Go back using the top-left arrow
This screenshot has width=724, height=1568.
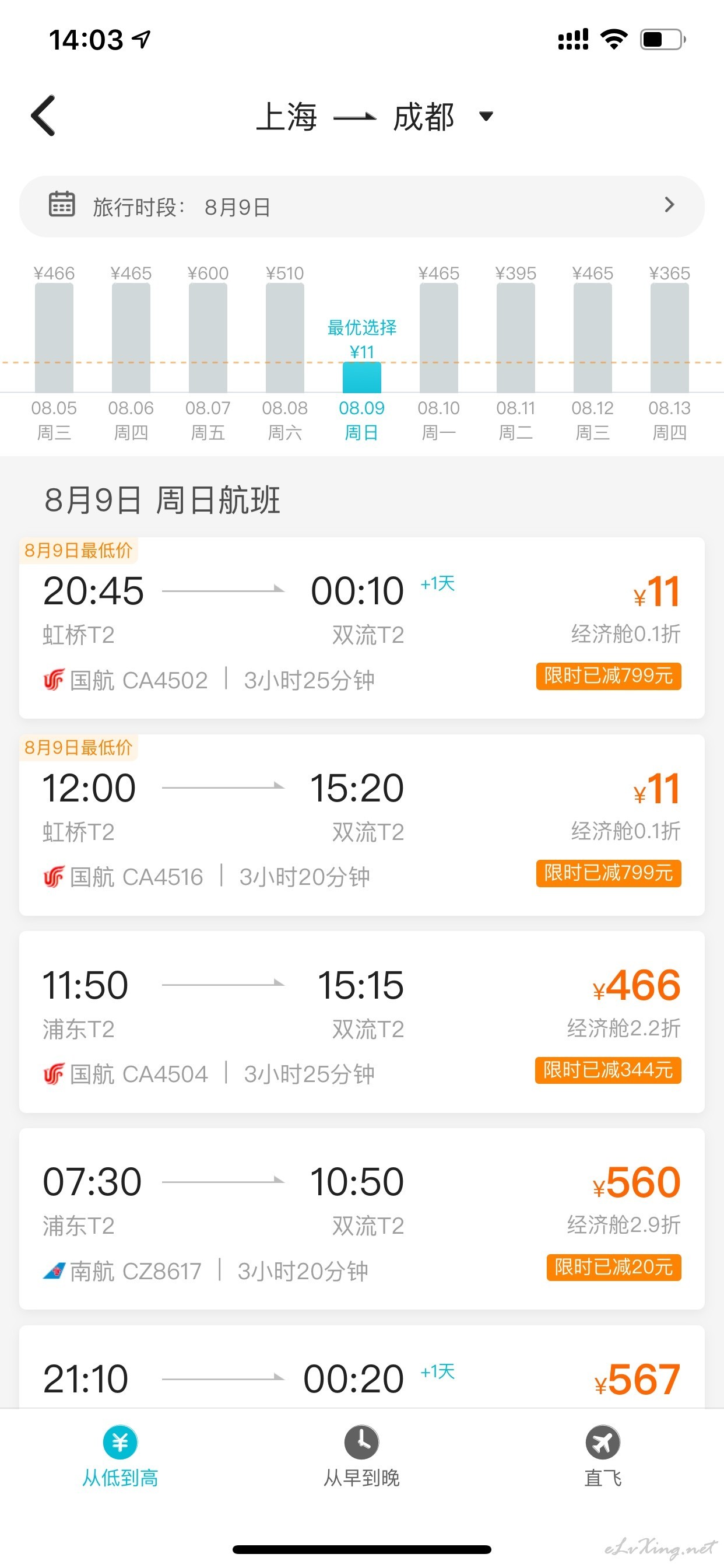click(x=43, y=116)
